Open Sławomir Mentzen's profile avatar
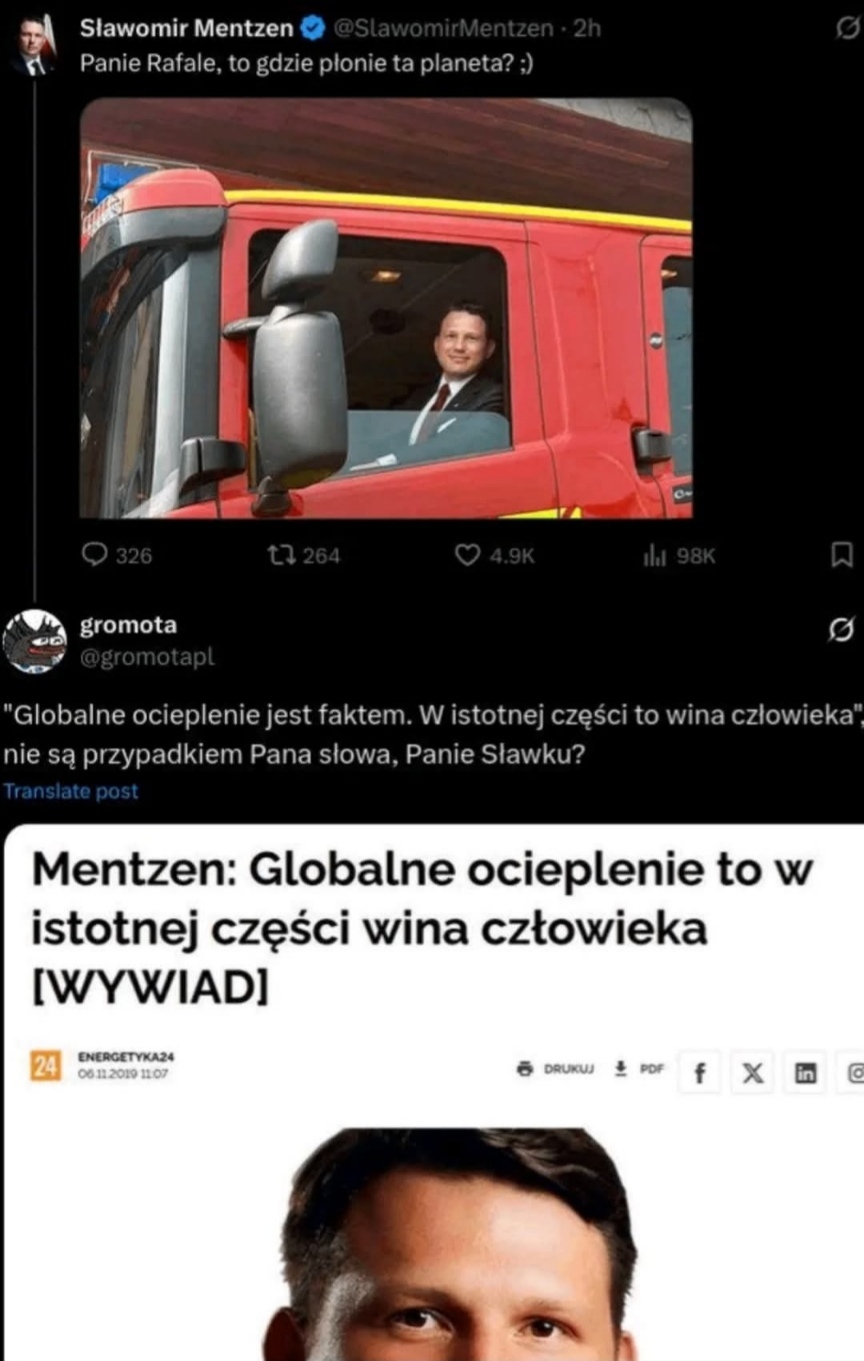Image resolution: width=864 pixels, height=1361 pixels. click(33, 47)
